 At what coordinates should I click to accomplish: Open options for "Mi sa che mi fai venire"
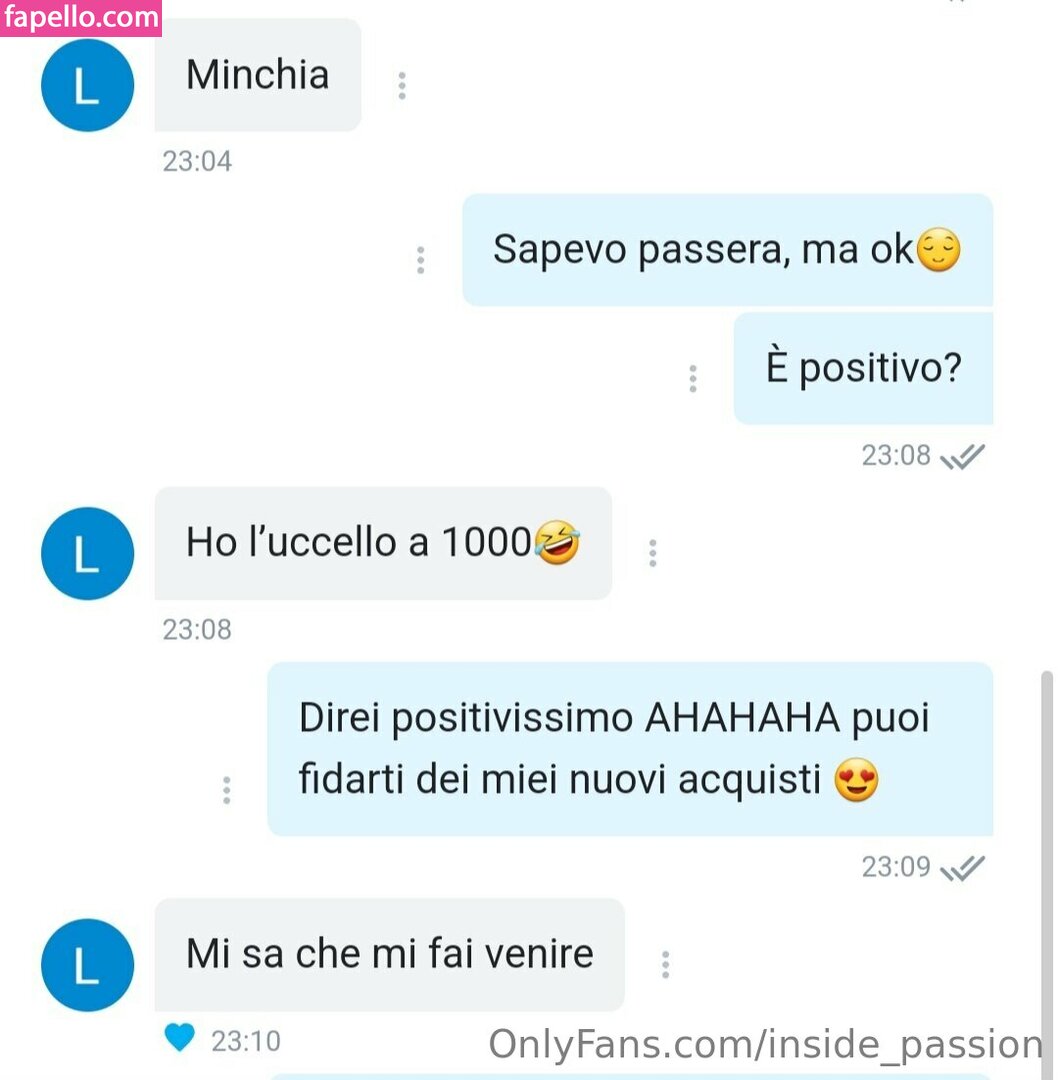point(665,964)
